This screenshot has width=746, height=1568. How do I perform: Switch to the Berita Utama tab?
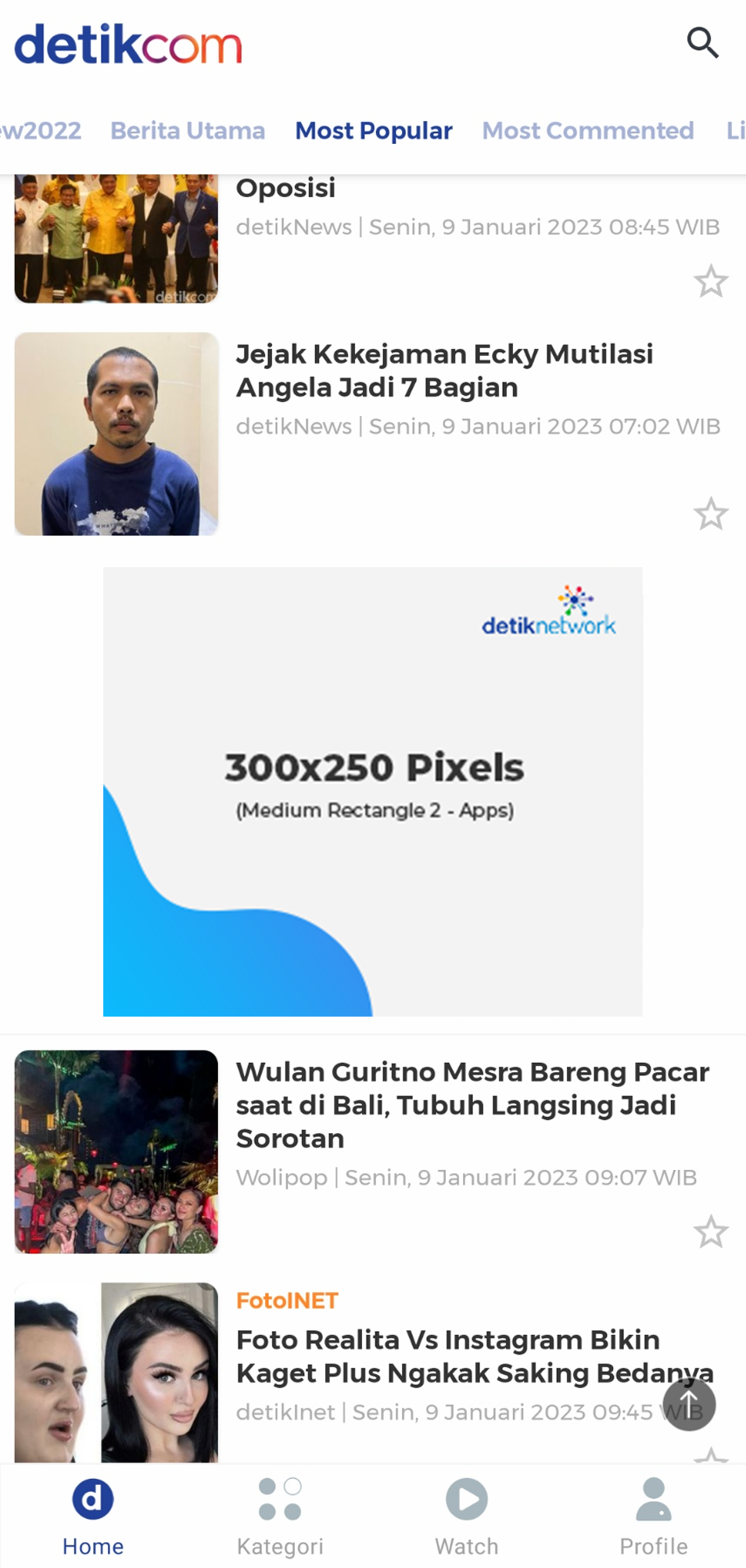188,131
